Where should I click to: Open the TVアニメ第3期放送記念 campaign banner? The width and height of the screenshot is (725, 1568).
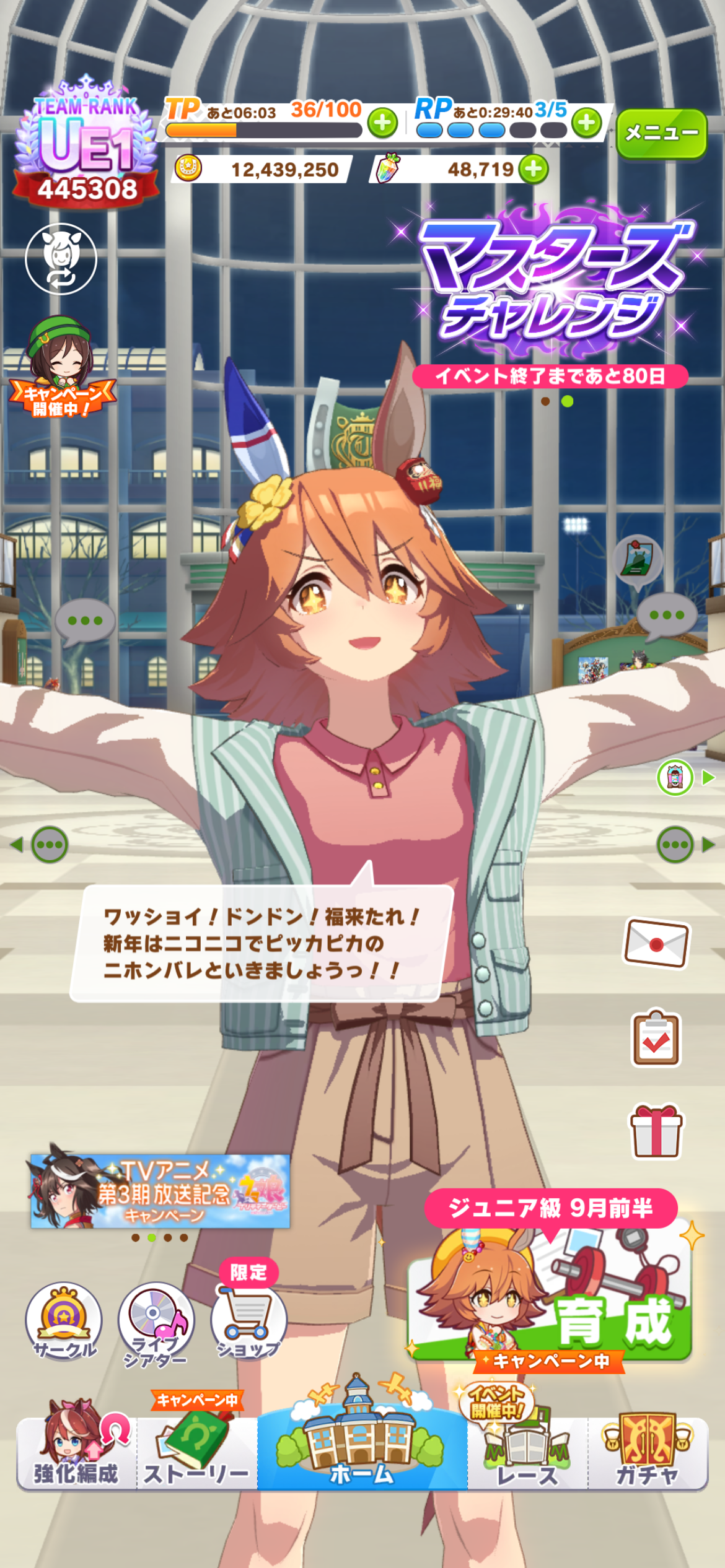click(160, 1190)
